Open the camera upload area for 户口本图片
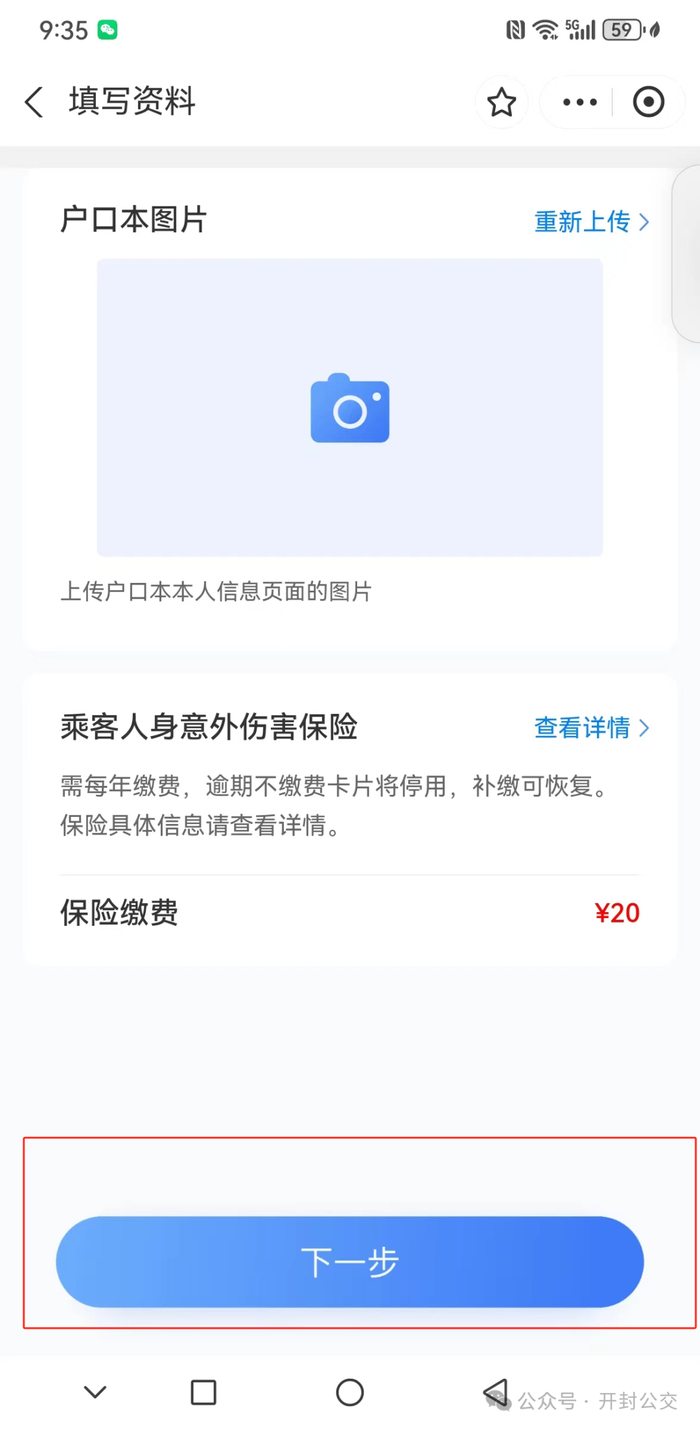 350,408
